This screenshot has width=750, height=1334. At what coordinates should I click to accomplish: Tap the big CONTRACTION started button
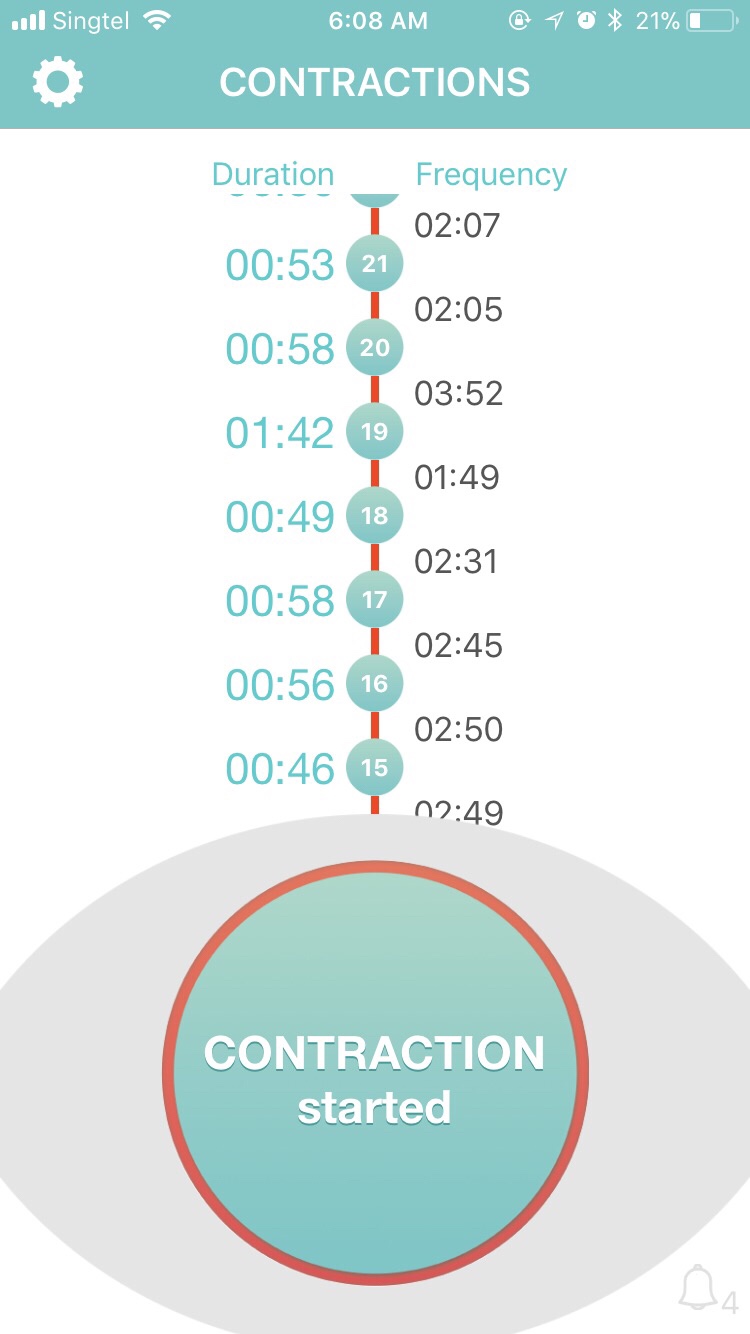coord(375,1073)
